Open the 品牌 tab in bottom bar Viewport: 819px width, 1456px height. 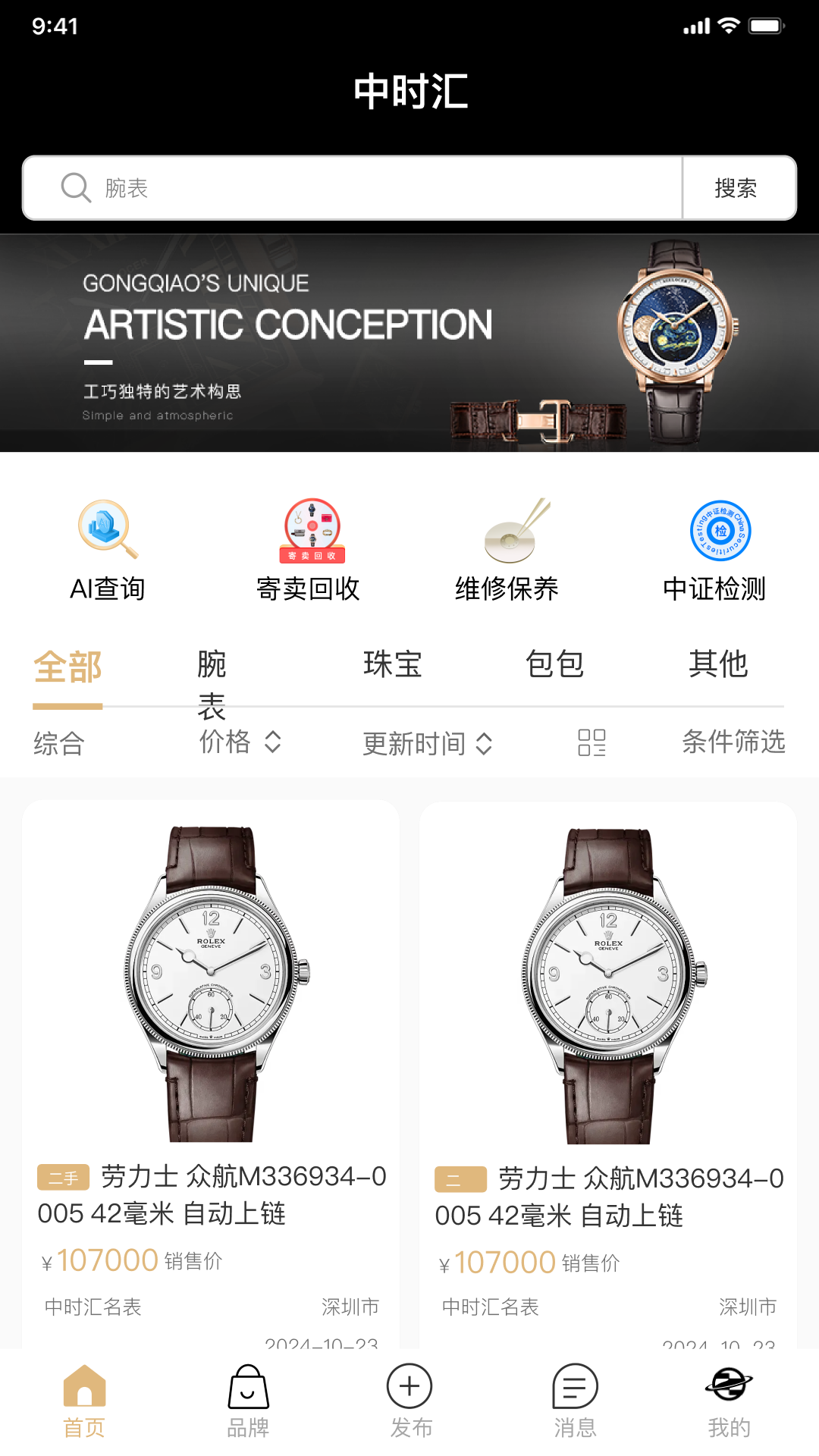(x=248, y=1402)
